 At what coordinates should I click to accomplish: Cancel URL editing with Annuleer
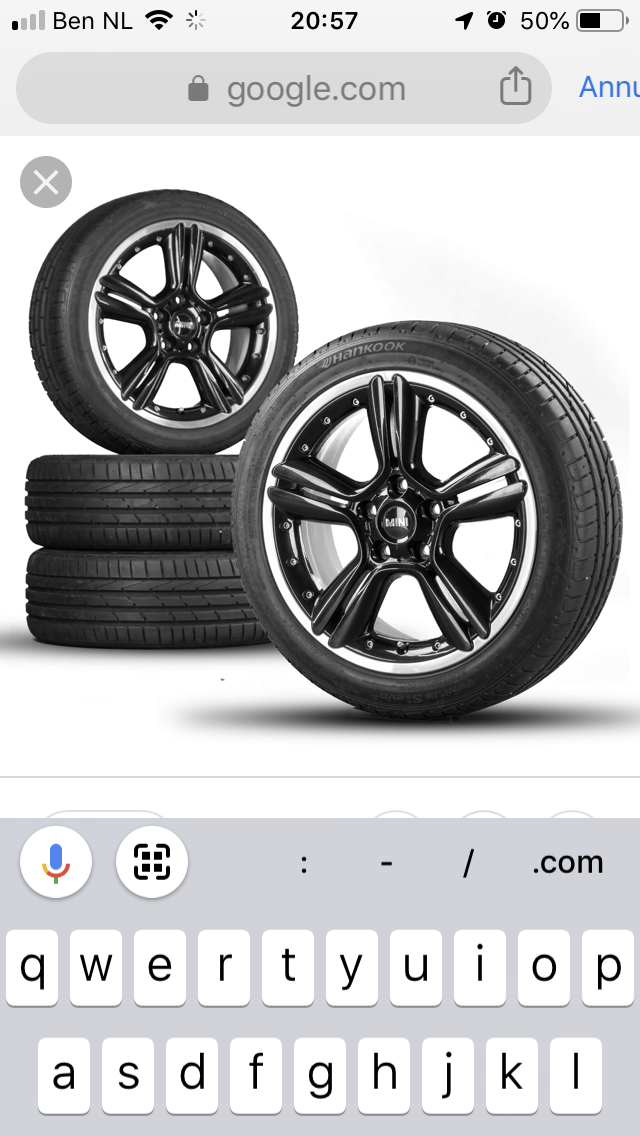(610, 88)
